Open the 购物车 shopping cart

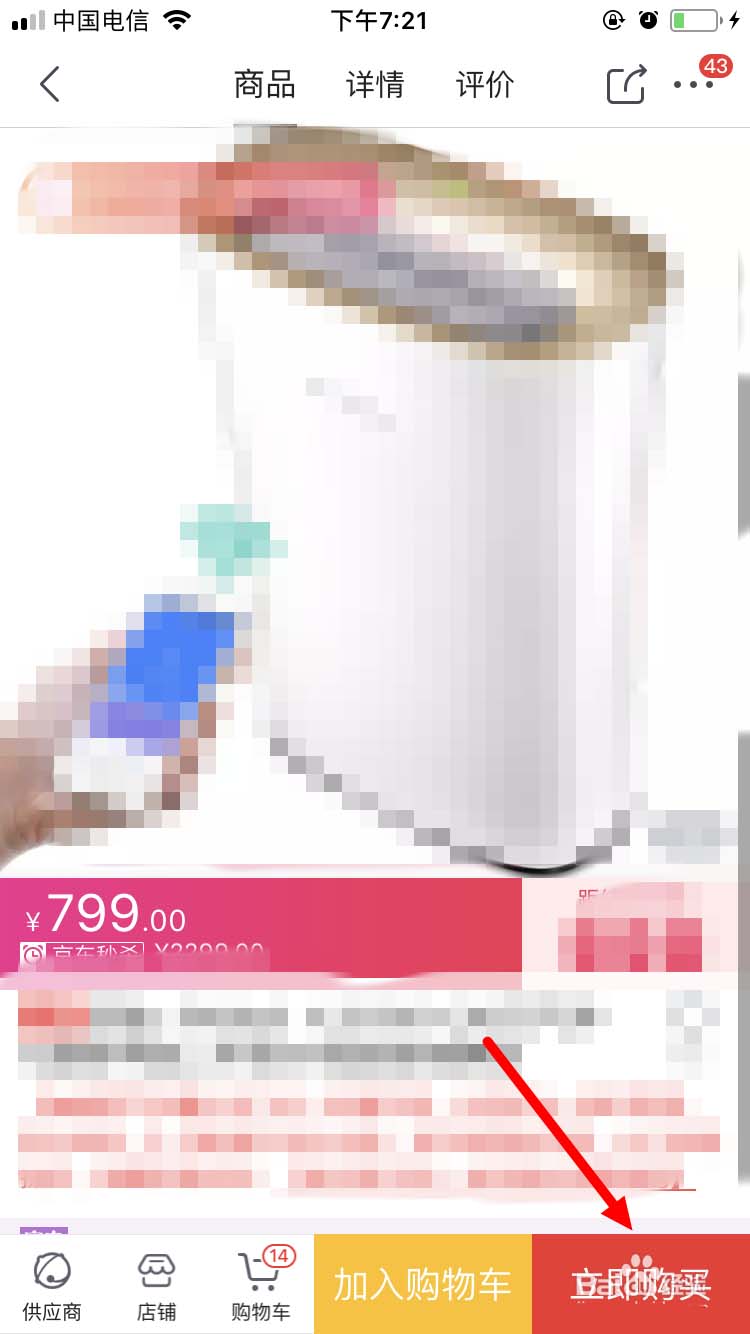tap(260, 1284)
